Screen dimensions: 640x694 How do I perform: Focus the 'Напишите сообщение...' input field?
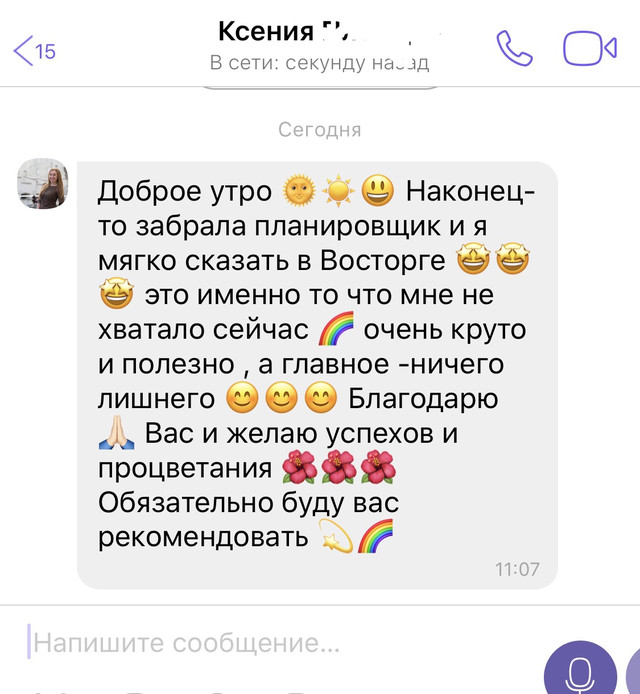coord(270,642)
